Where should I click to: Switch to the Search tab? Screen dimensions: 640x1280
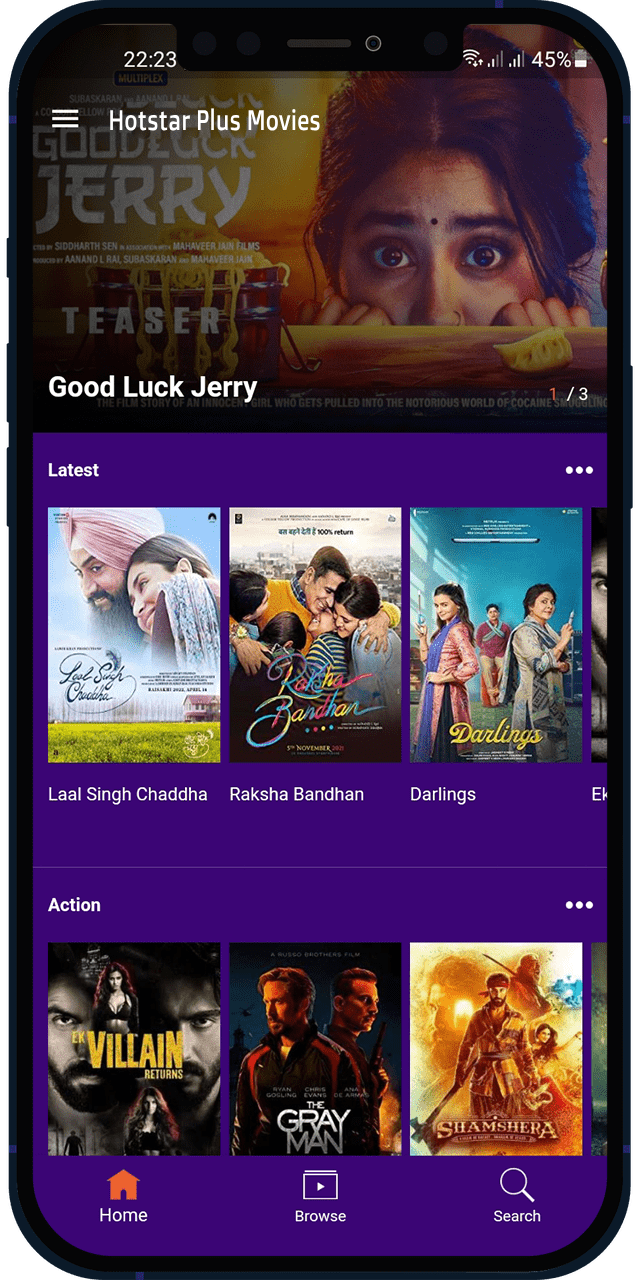click(517, 1197)
